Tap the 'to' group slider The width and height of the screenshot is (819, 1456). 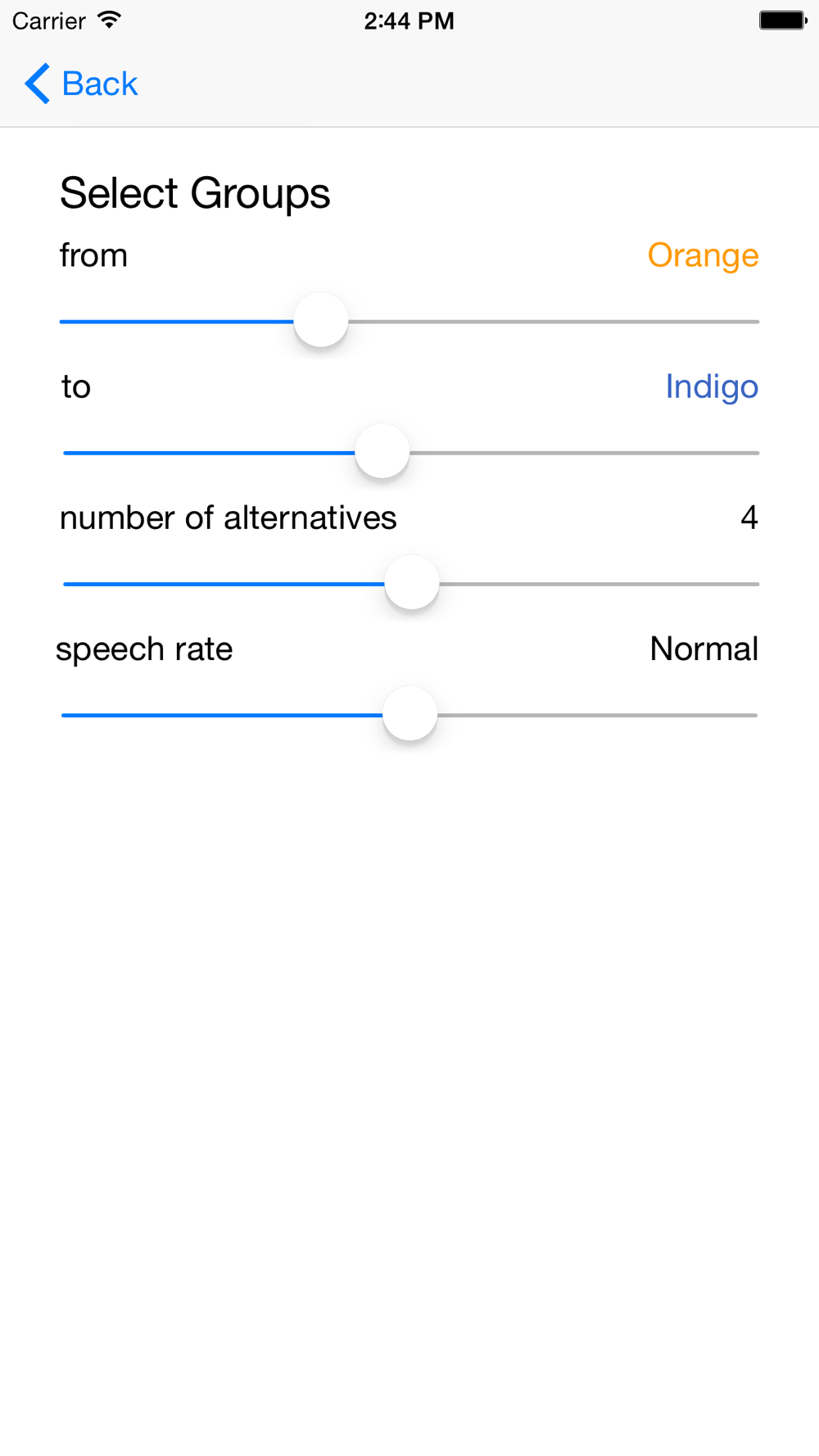[x=409, y=452]
